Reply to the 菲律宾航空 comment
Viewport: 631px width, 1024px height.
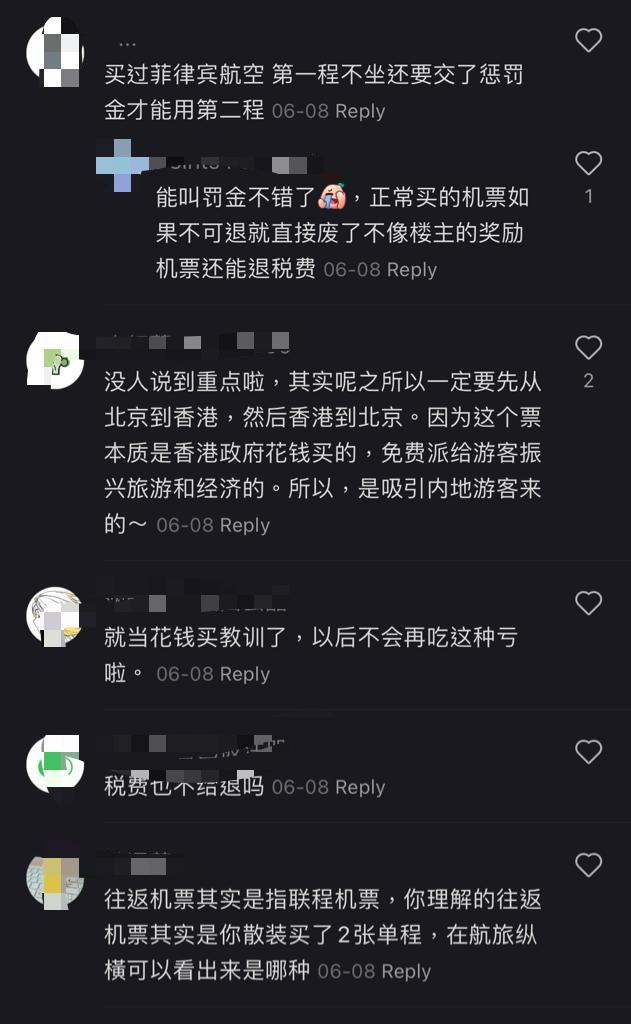click(360, 111)
